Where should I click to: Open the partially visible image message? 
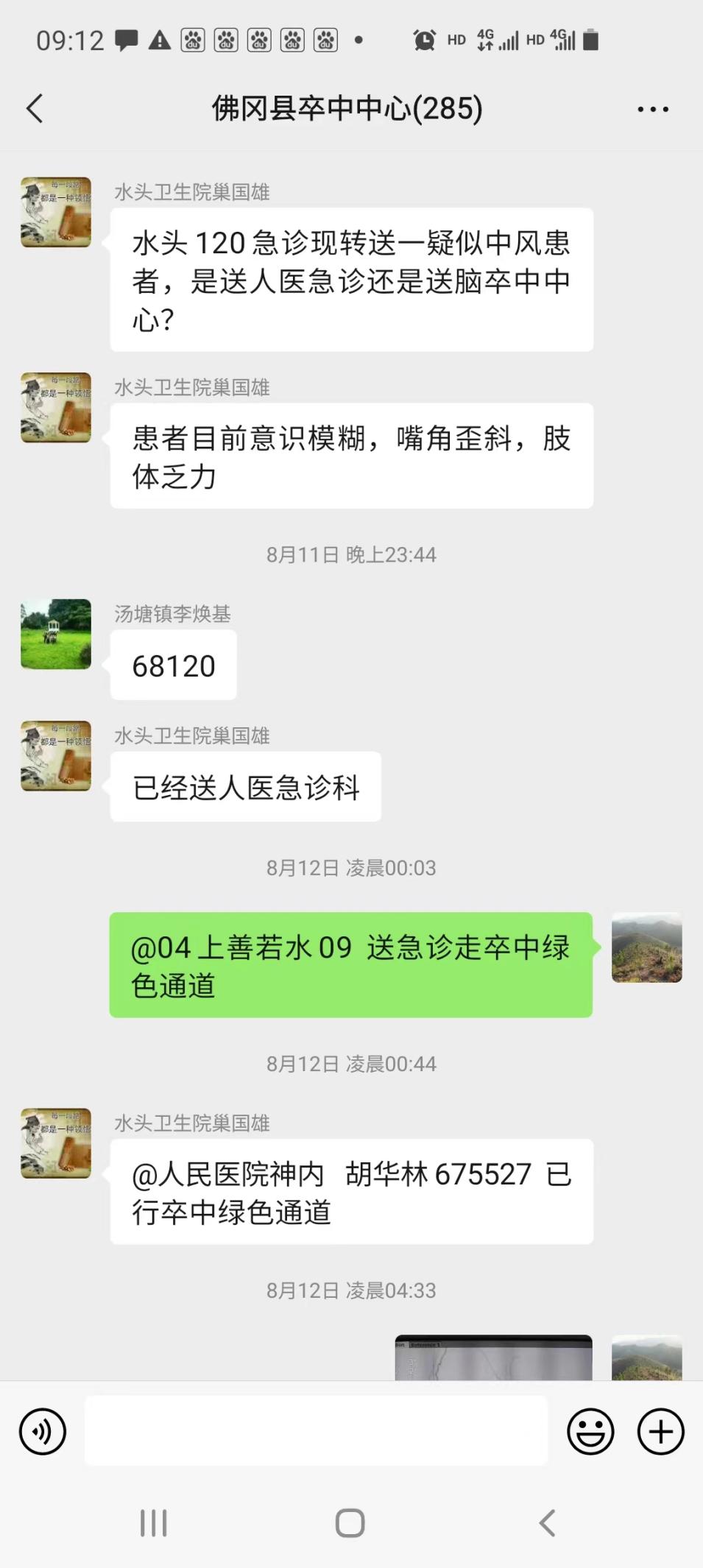(x=493, y=1358)
